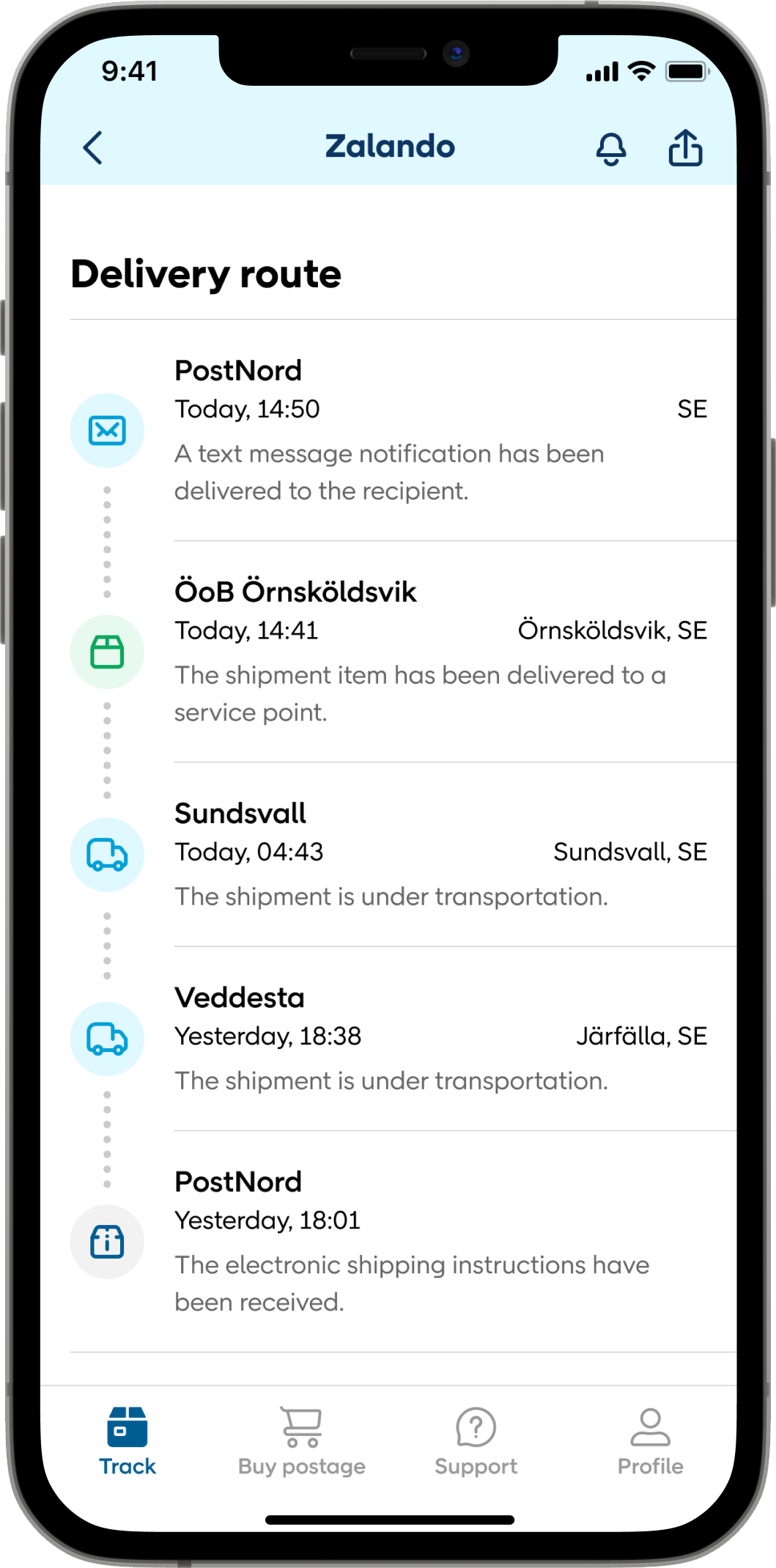
Task: Switch to the Support tab
Action: pos(476,1440)
